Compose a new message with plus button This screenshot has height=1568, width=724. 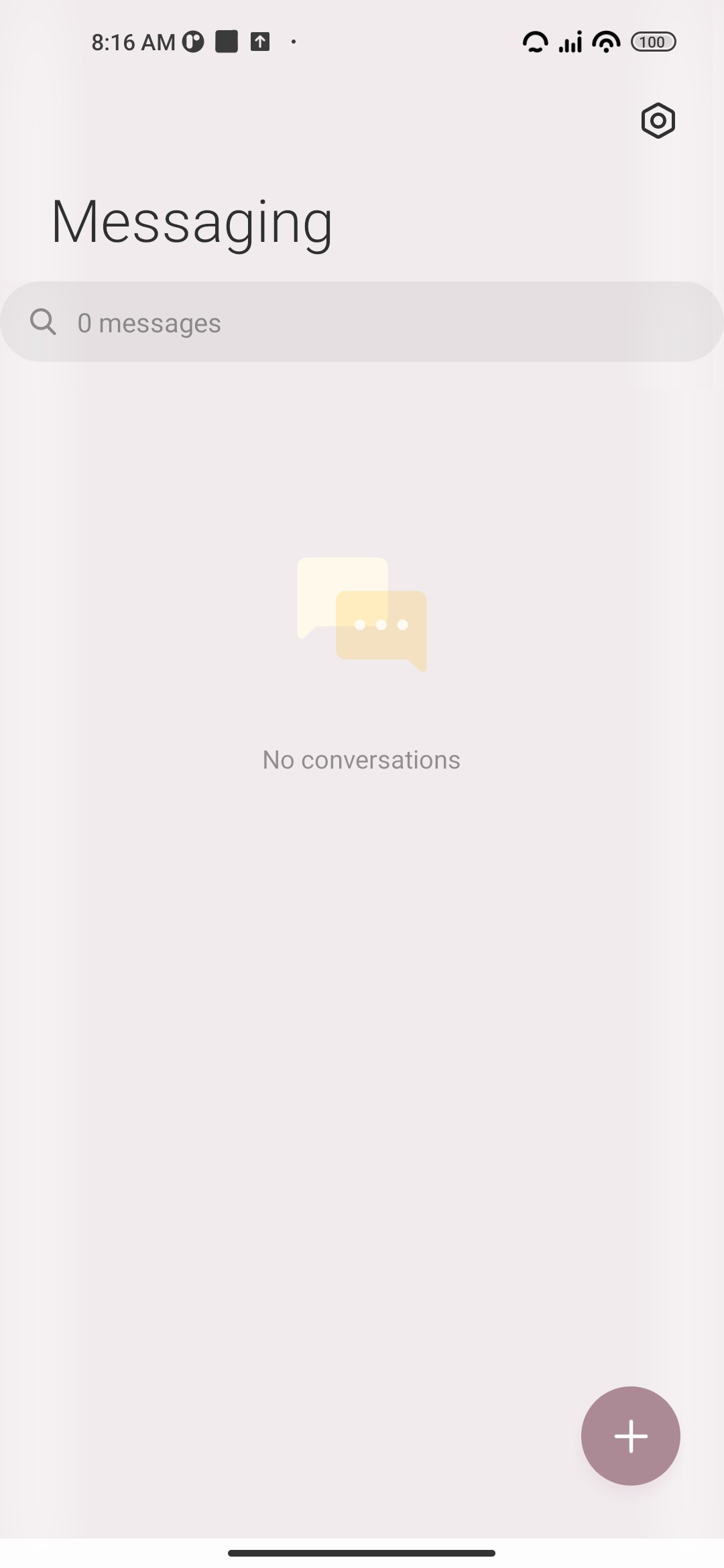(630, 1435)
